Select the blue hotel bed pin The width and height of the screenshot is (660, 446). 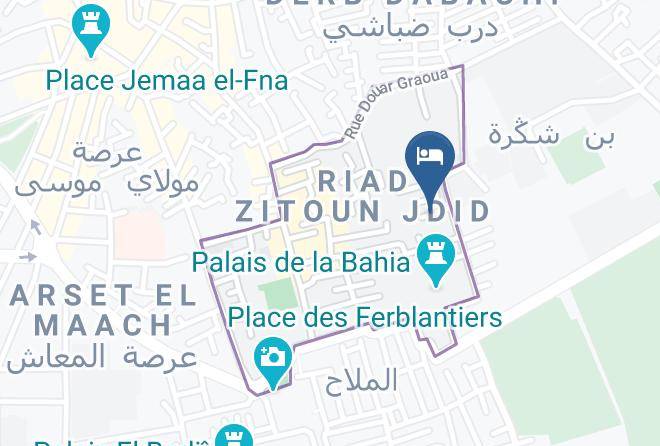tap(430, 165)
